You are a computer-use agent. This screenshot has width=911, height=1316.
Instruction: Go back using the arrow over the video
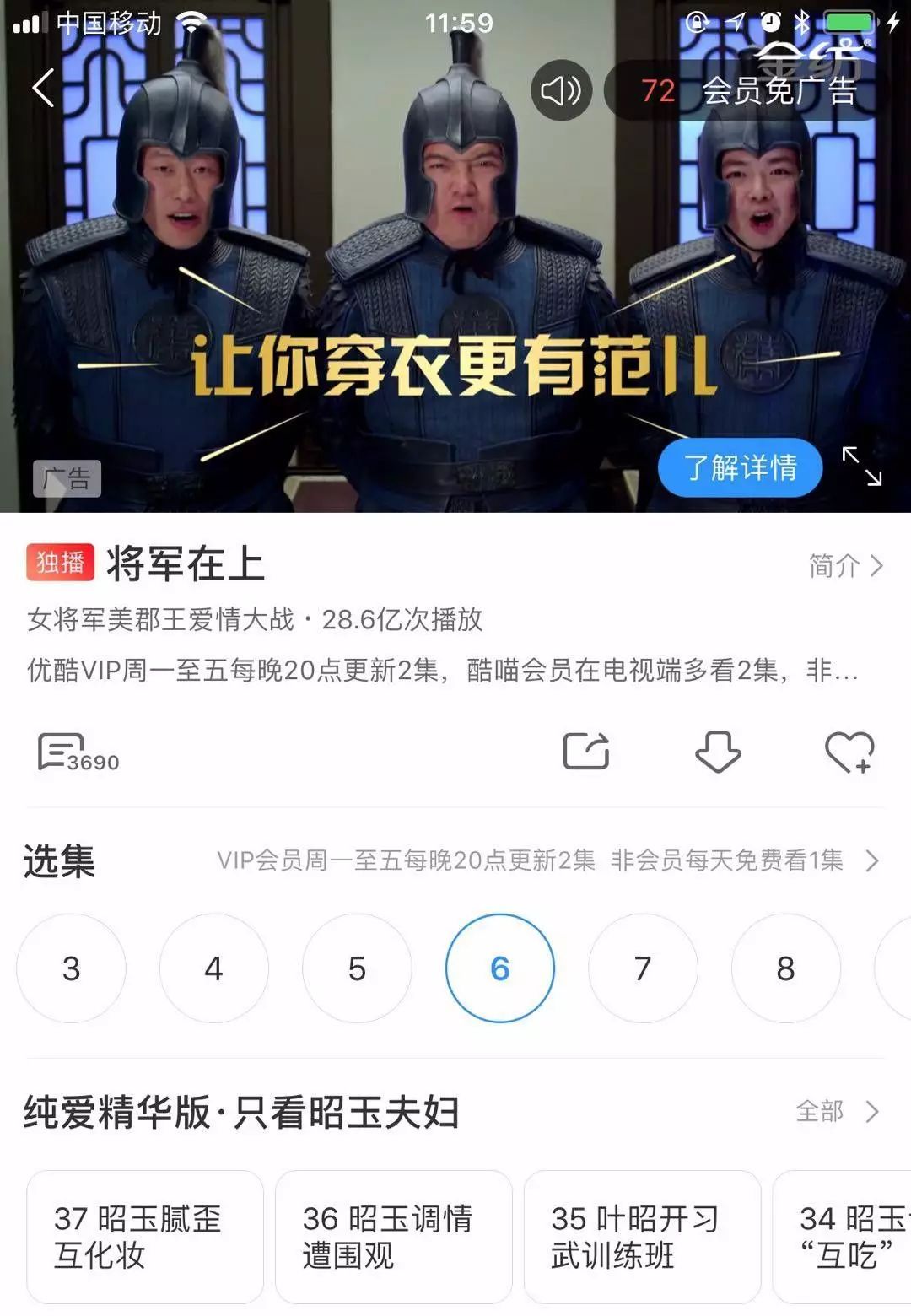[44, 88]
